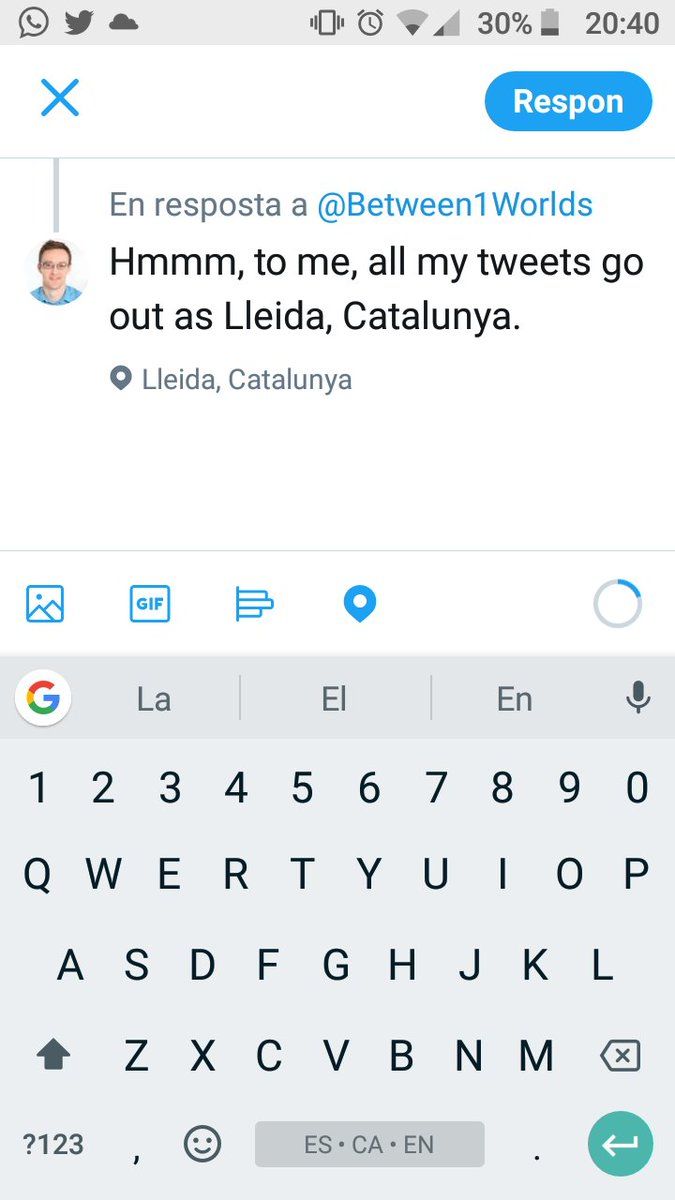This screenshot has height=1200, width=675.
Task: Start voice typing with the microphone
Action: tap(638, 697)
